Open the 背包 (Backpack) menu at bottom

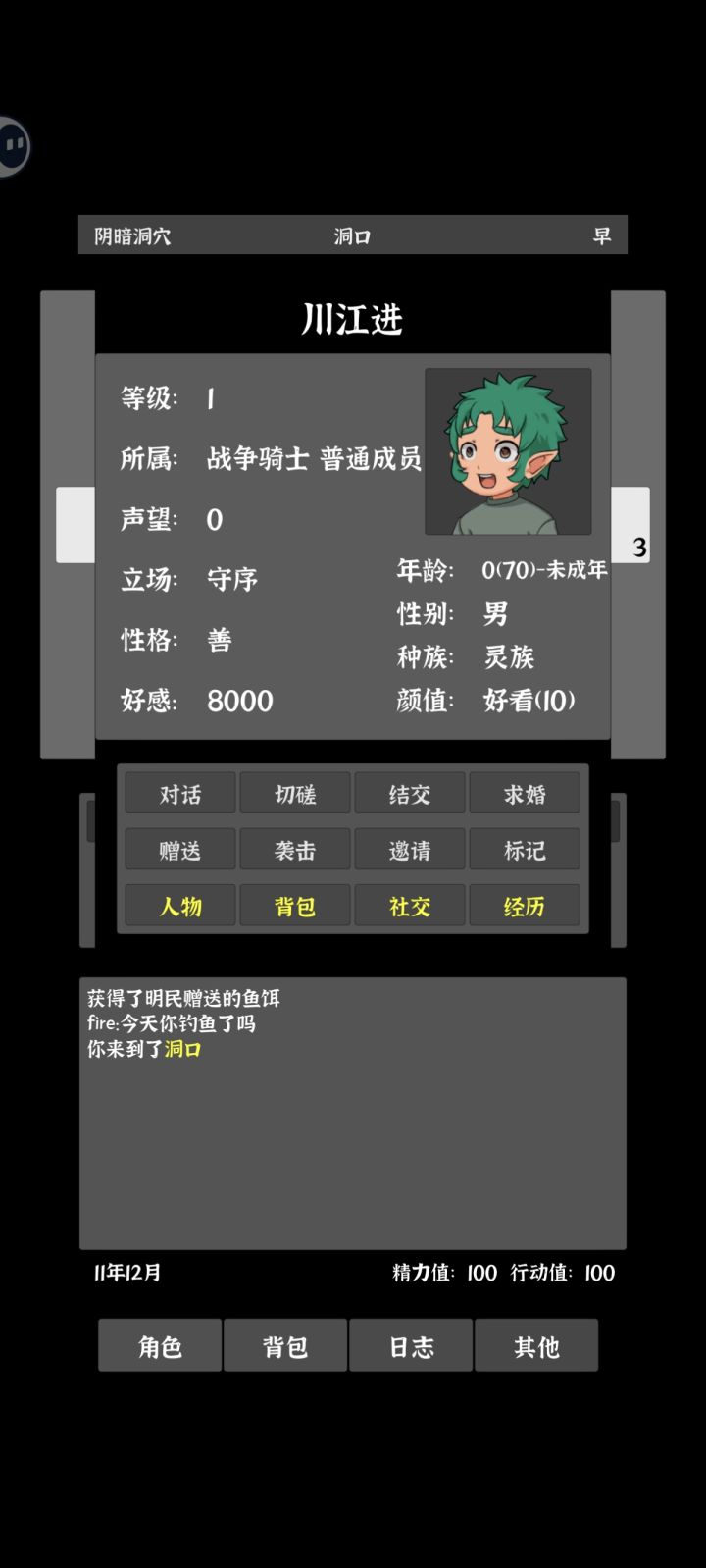pos(285,1346)
